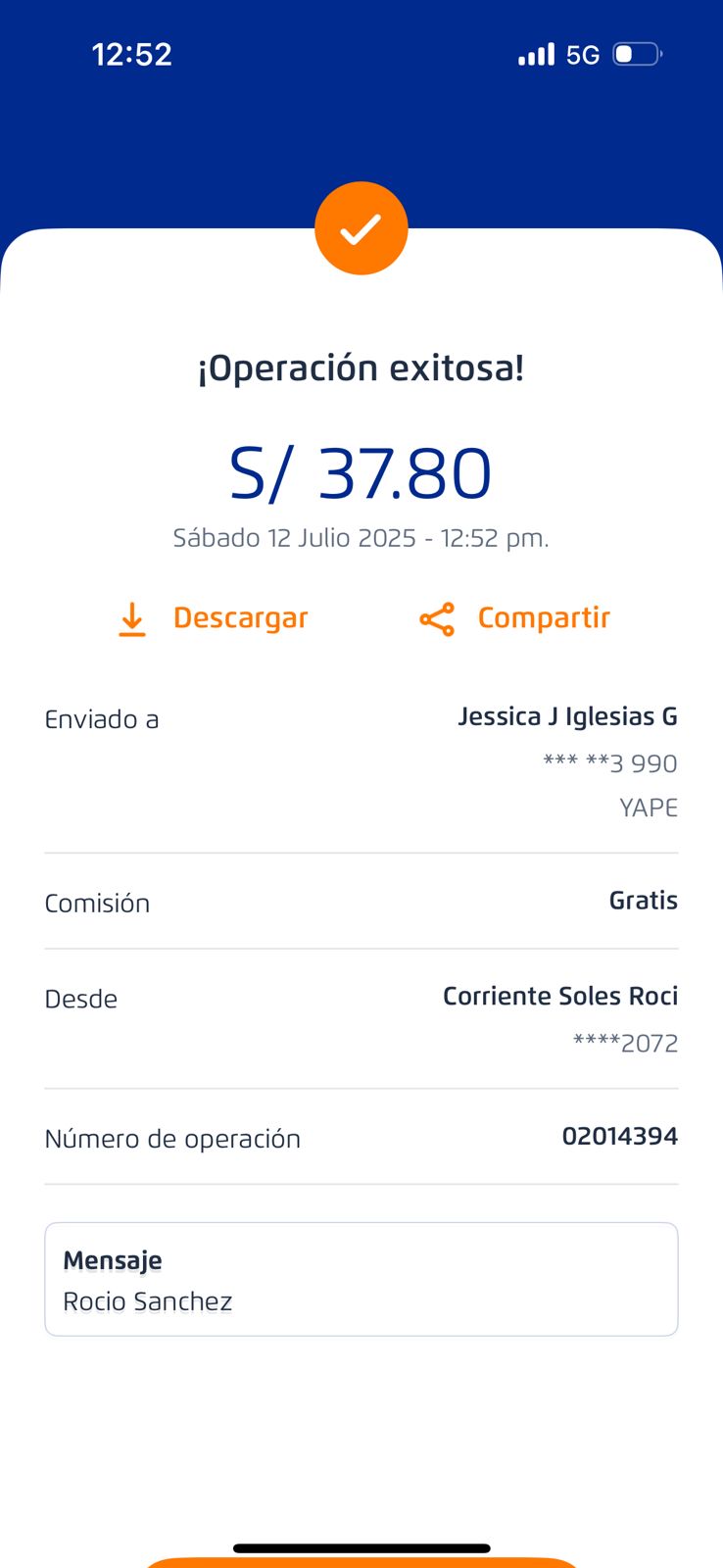This screenshot has width=723, height=1568.
Task: Download the receipt with Descargar
Action: click(x=213, y=618)
